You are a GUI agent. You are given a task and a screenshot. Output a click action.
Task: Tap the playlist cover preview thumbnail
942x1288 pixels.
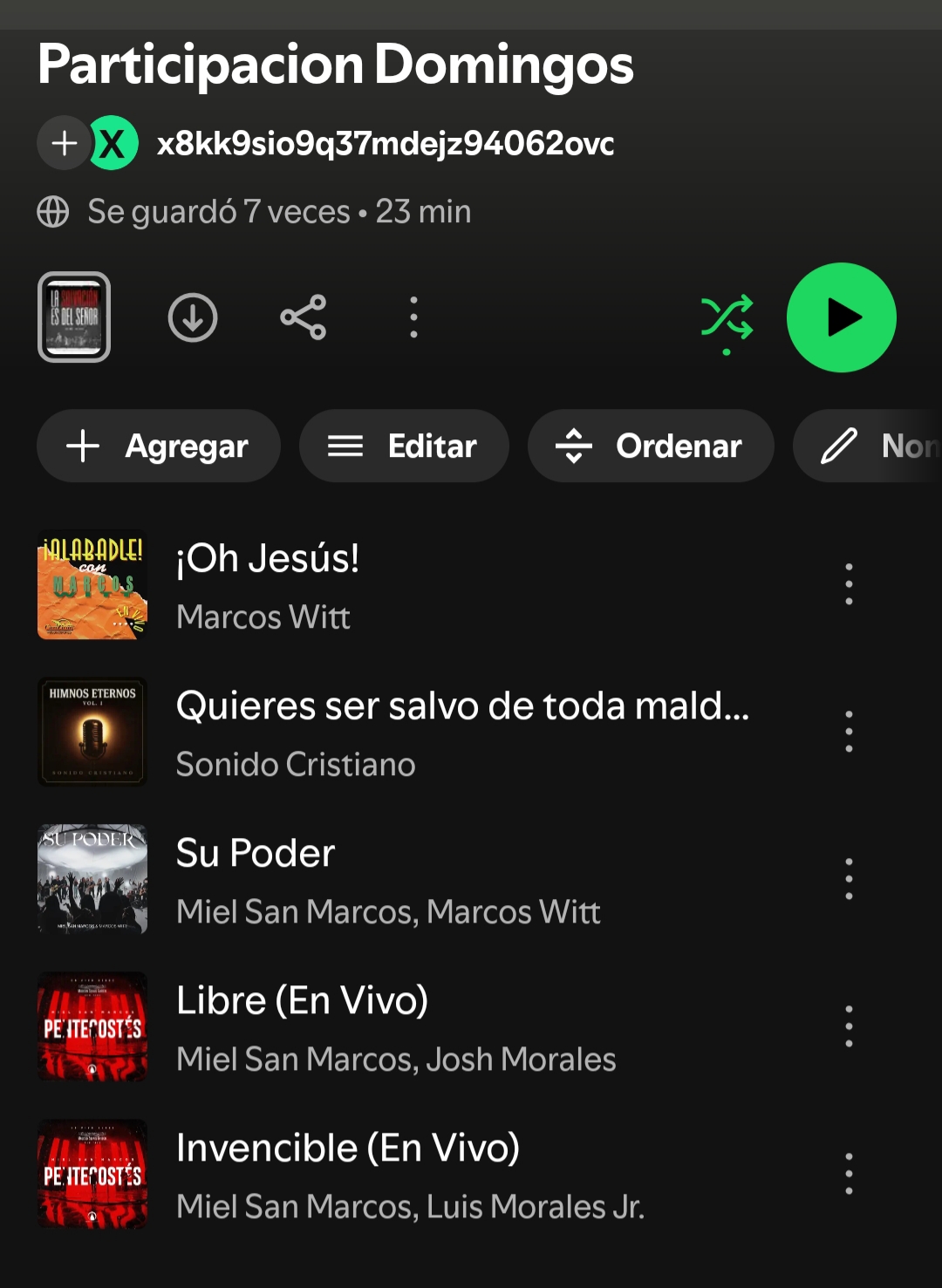tap(74, 317)
